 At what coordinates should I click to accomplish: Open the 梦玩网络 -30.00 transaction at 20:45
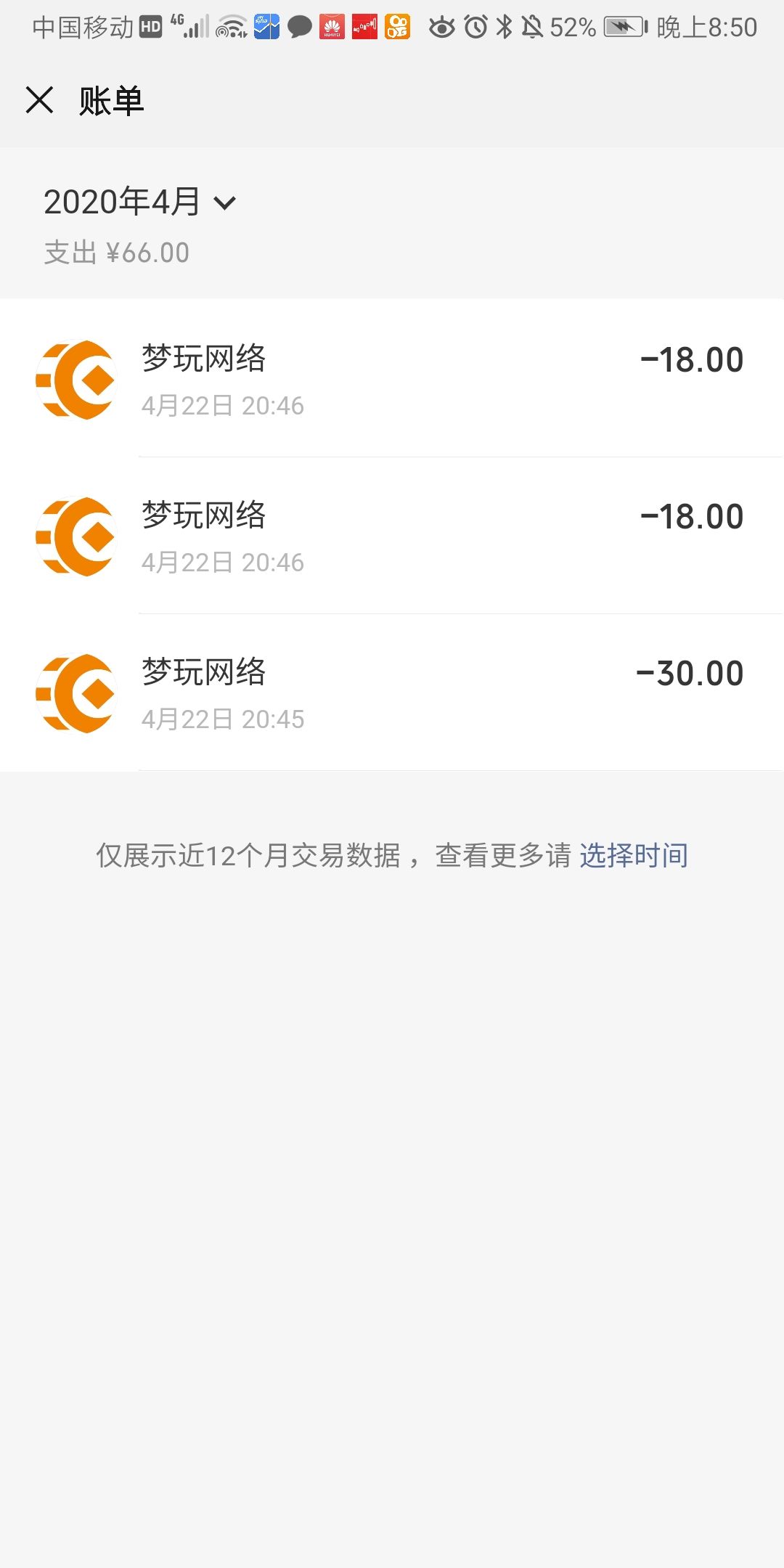point(392,693)
